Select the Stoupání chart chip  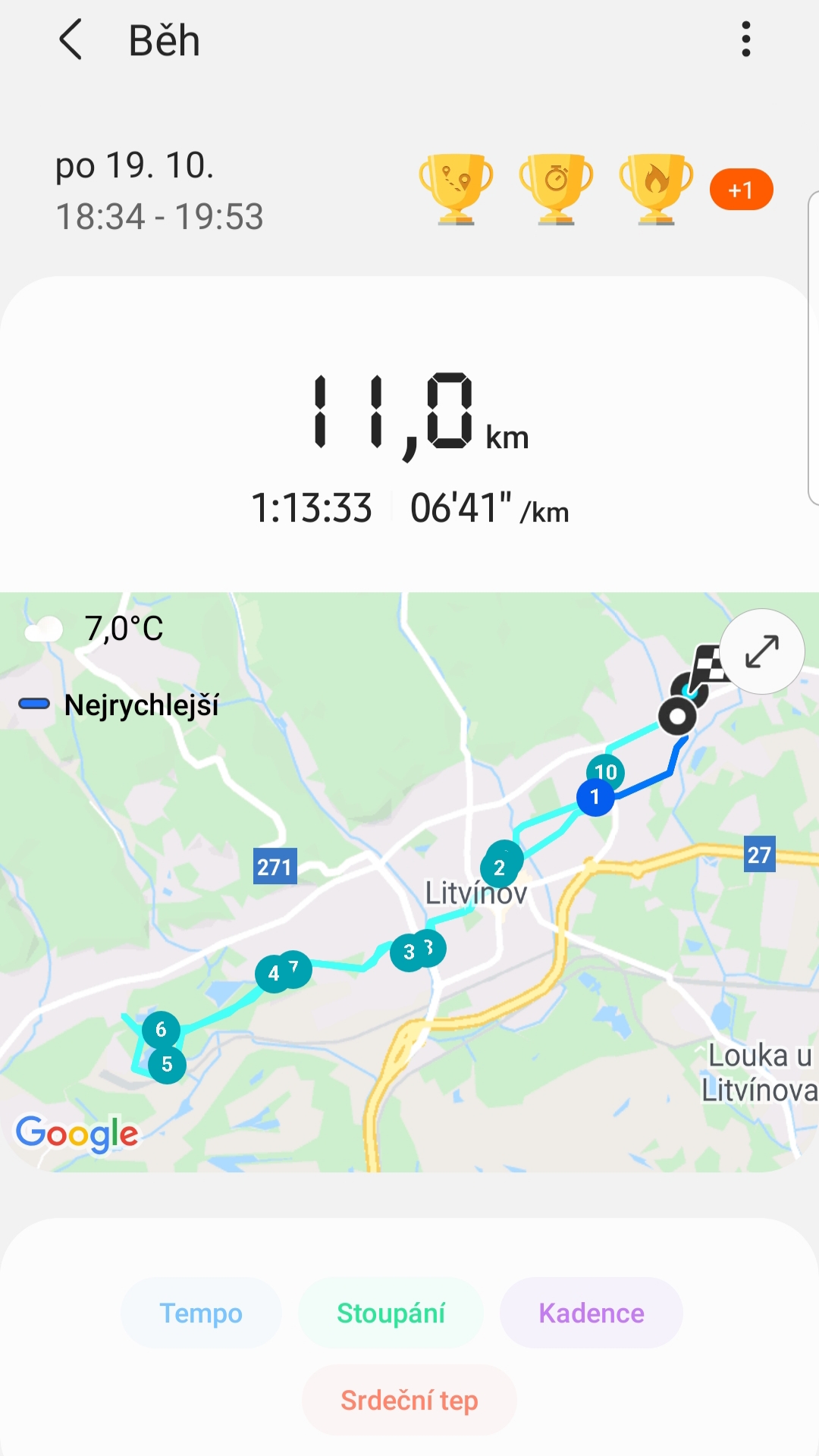[391, 1313]
